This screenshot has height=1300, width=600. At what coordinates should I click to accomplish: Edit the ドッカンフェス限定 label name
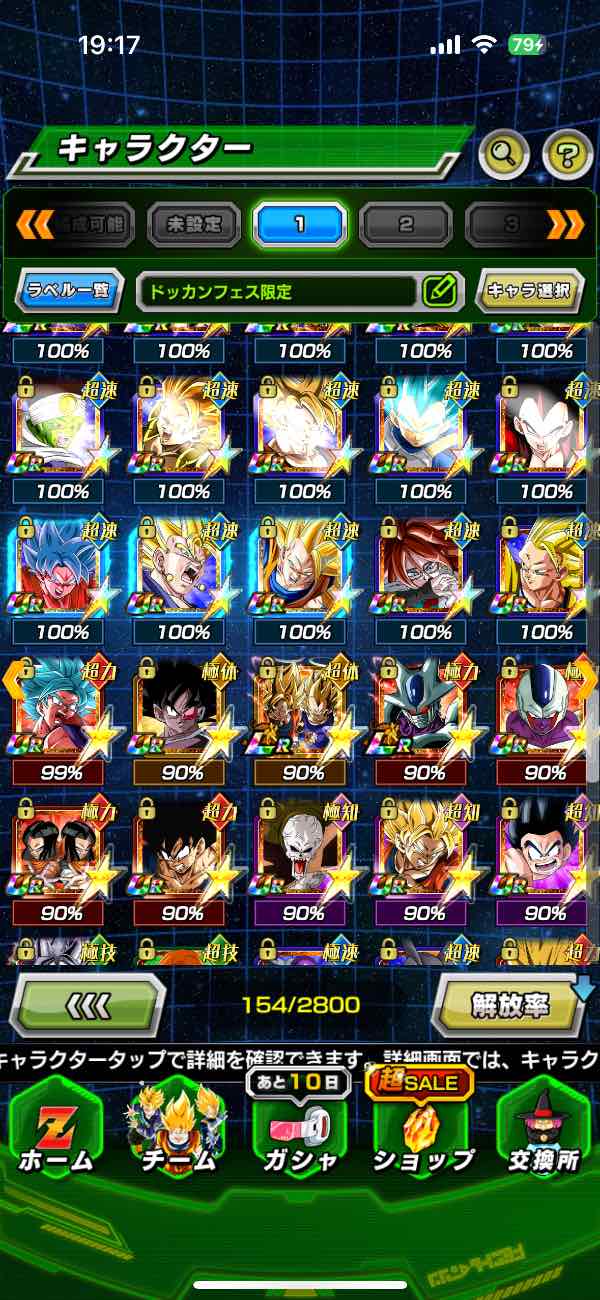pyautogui.click(x=440, y=292)
